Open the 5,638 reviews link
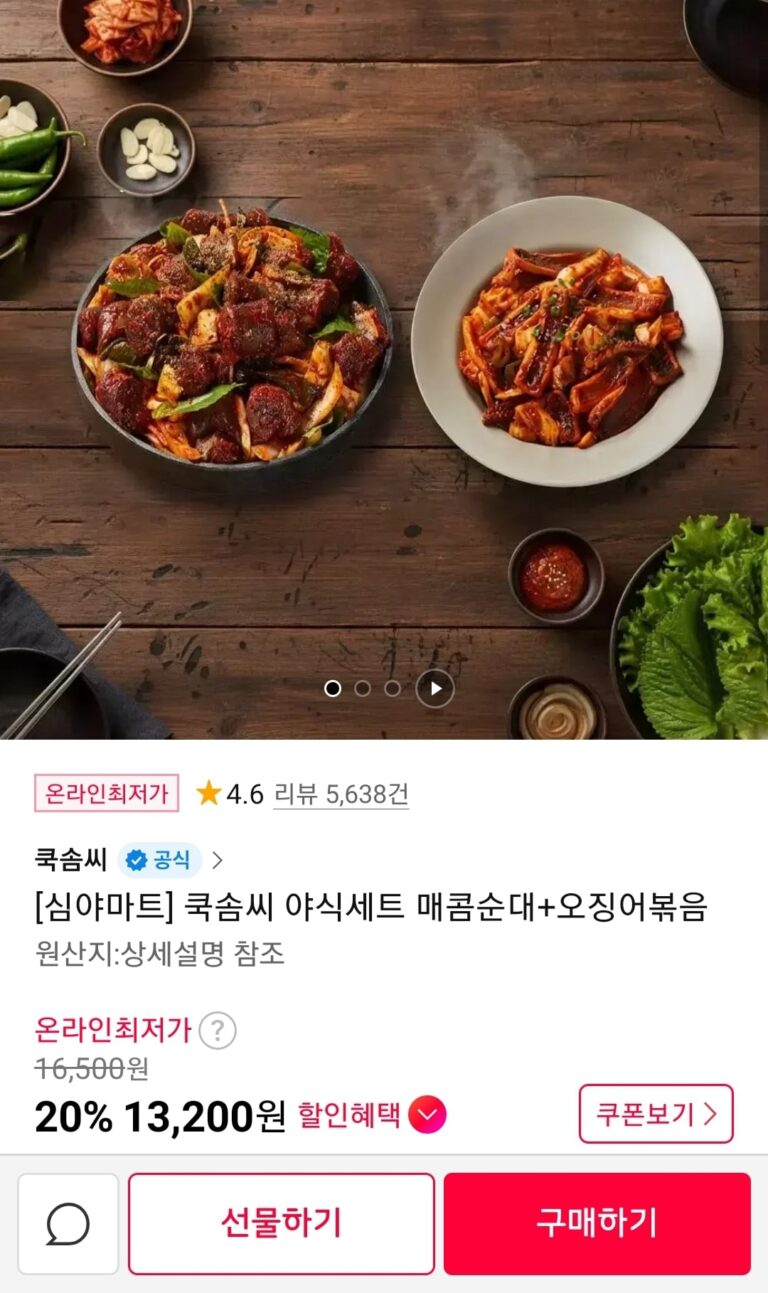The width and height of the screenshot is (768, 1293). [341, 795]
